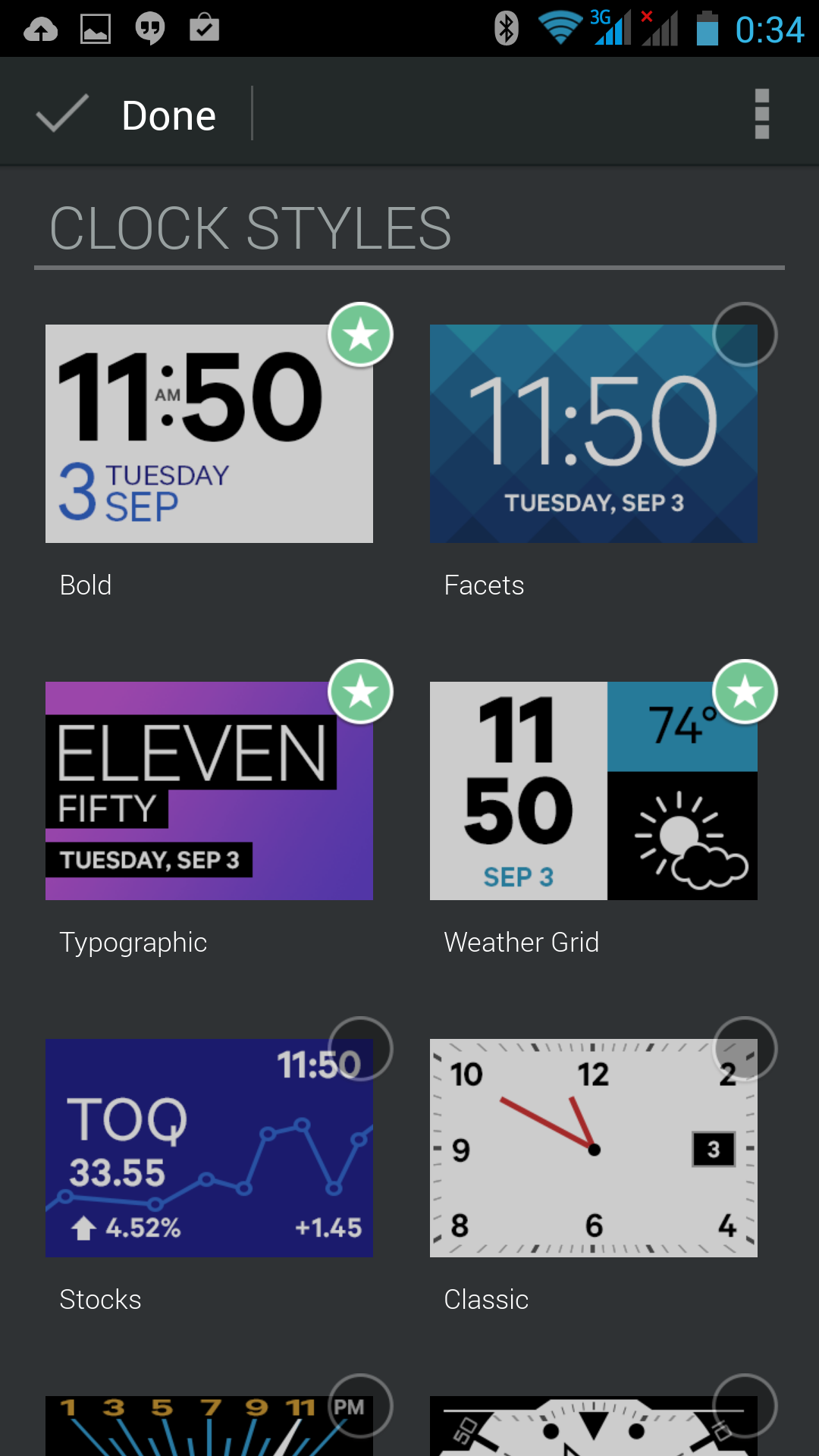The width and height of the screenshot is (819, 1456).
Task: Open the Stocks clock style preview
Action: 209,1148
